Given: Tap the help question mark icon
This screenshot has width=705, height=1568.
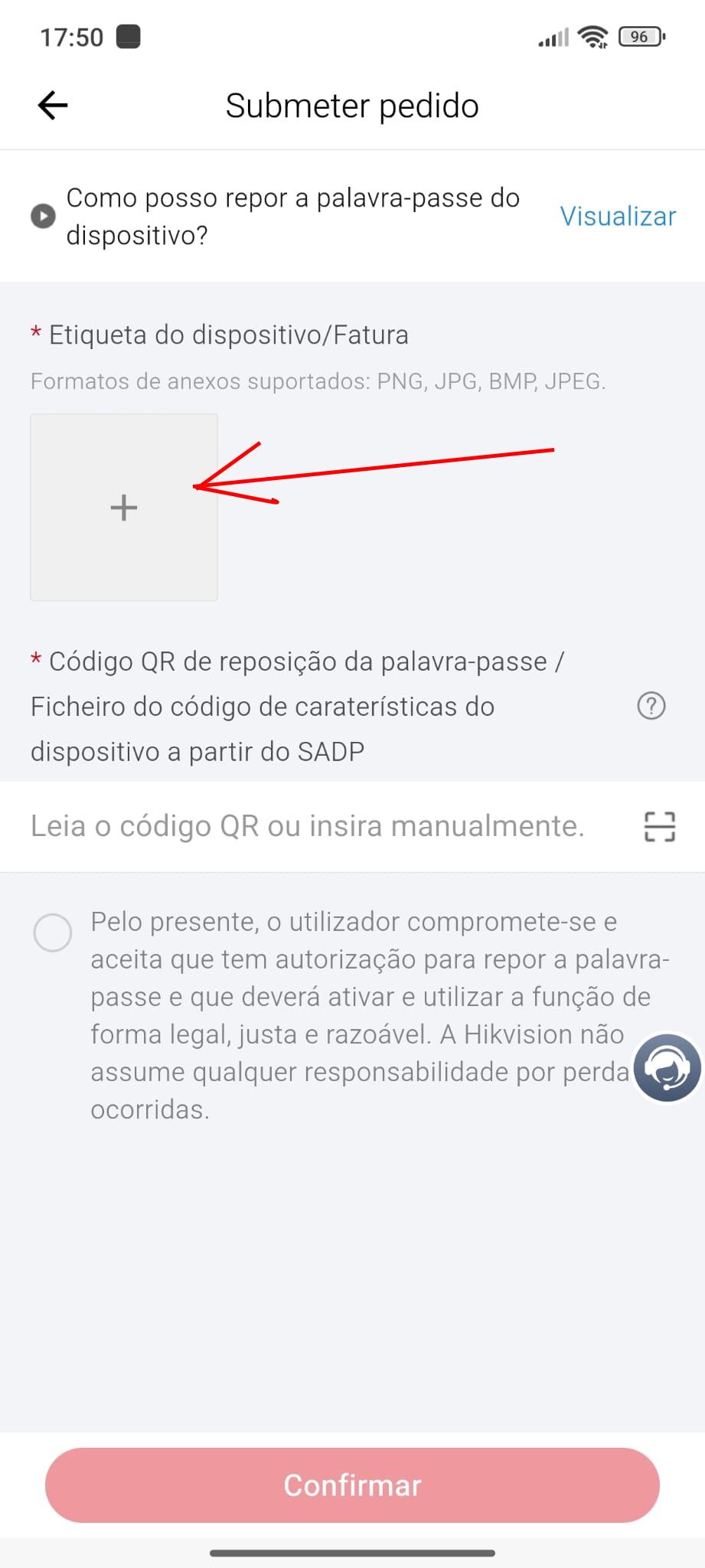Looking at the screenshot, I should (651, 707).
